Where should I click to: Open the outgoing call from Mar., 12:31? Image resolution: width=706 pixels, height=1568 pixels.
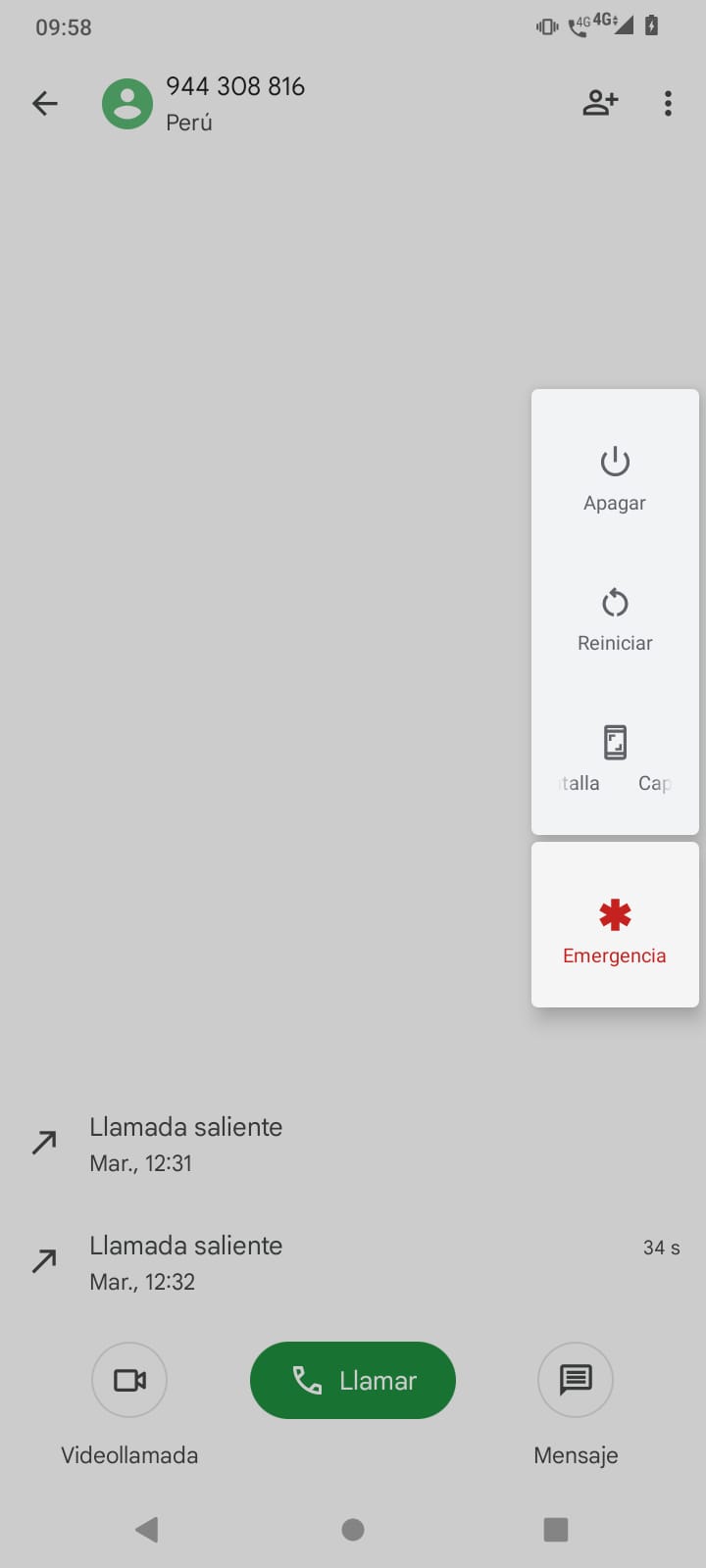tap(186, 1144)
